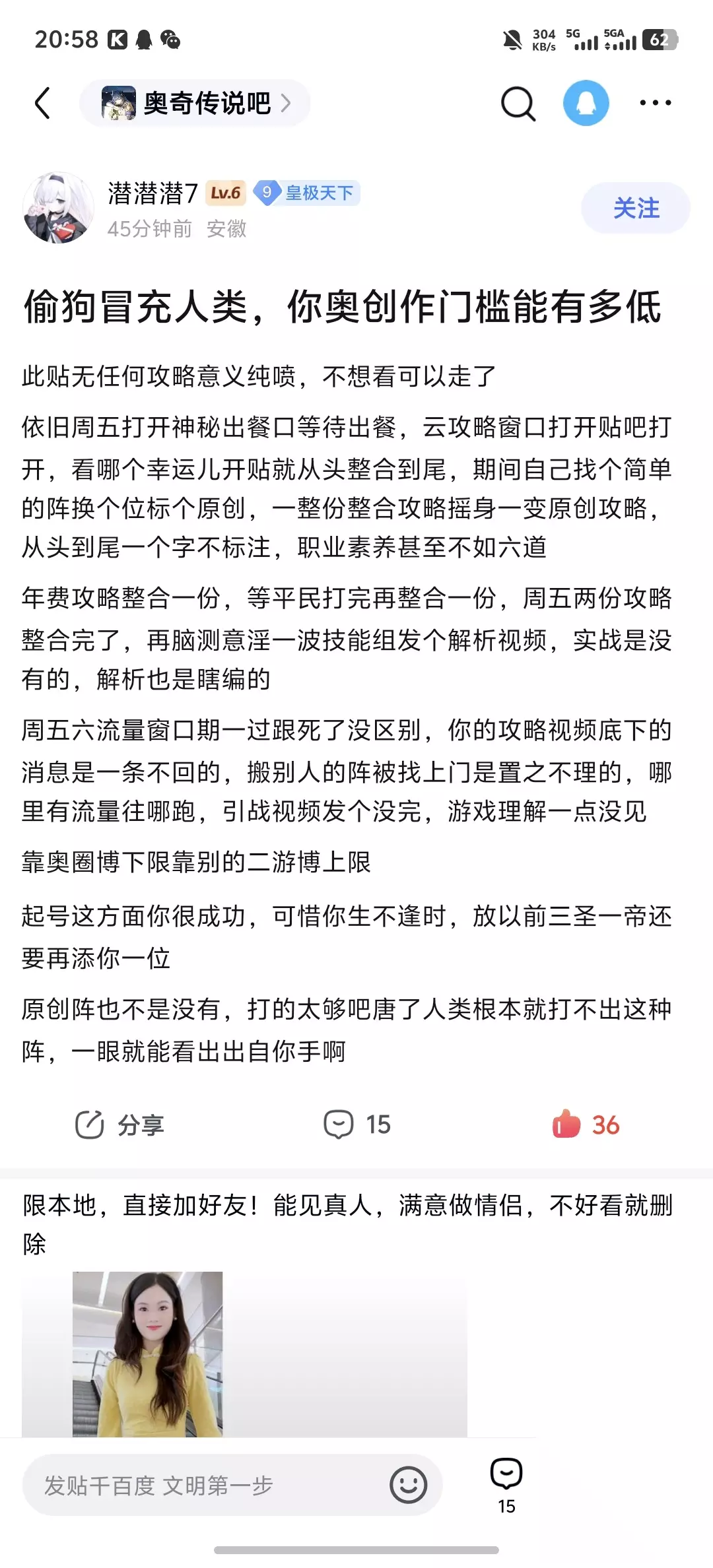Jump to comments via bottom bar icon
The height and width of the screenshot is (1568, 713).
(x=506, y=1486)
